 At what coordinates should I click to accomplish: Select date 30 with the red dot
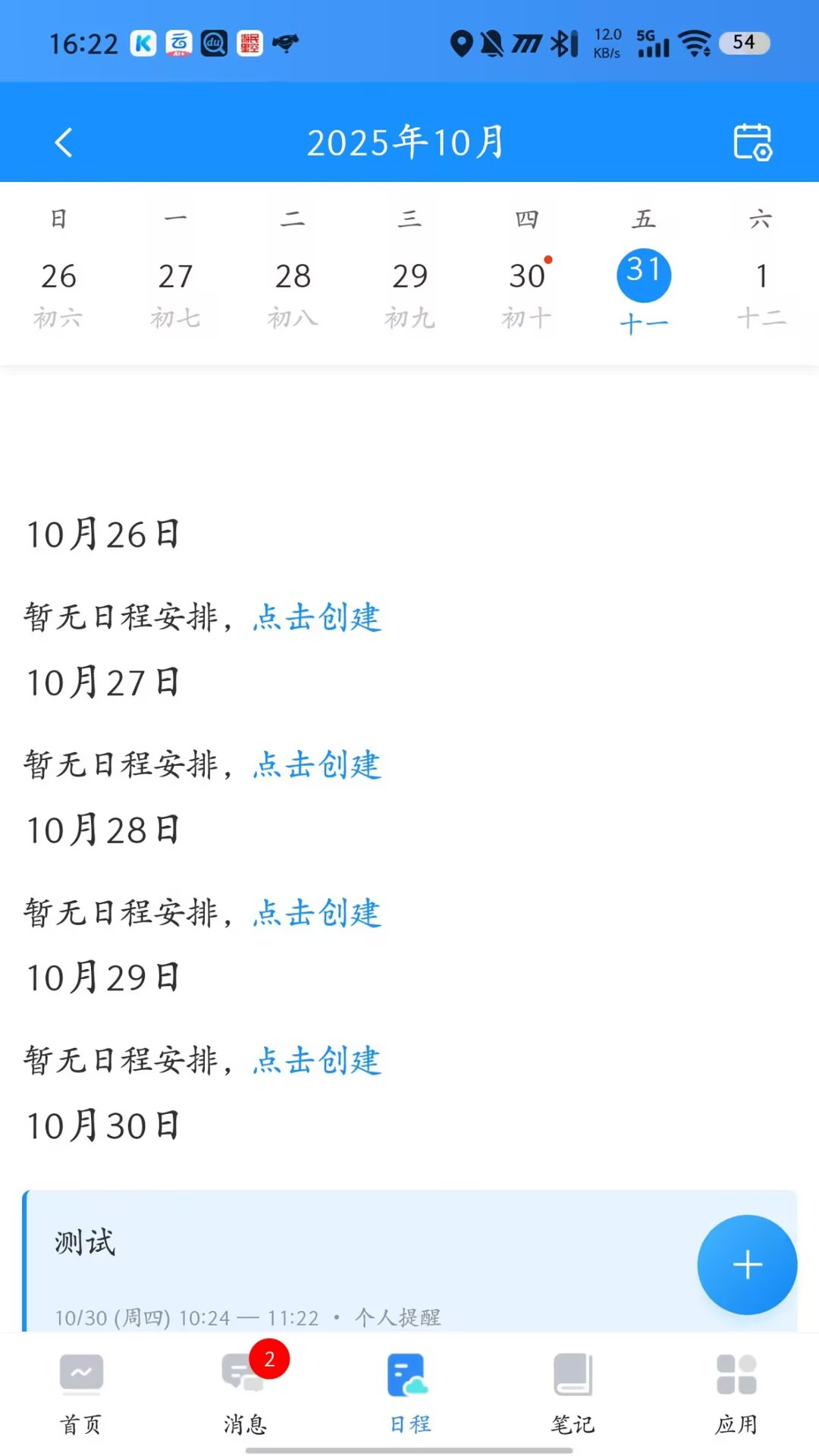click(x=526, y=275)
